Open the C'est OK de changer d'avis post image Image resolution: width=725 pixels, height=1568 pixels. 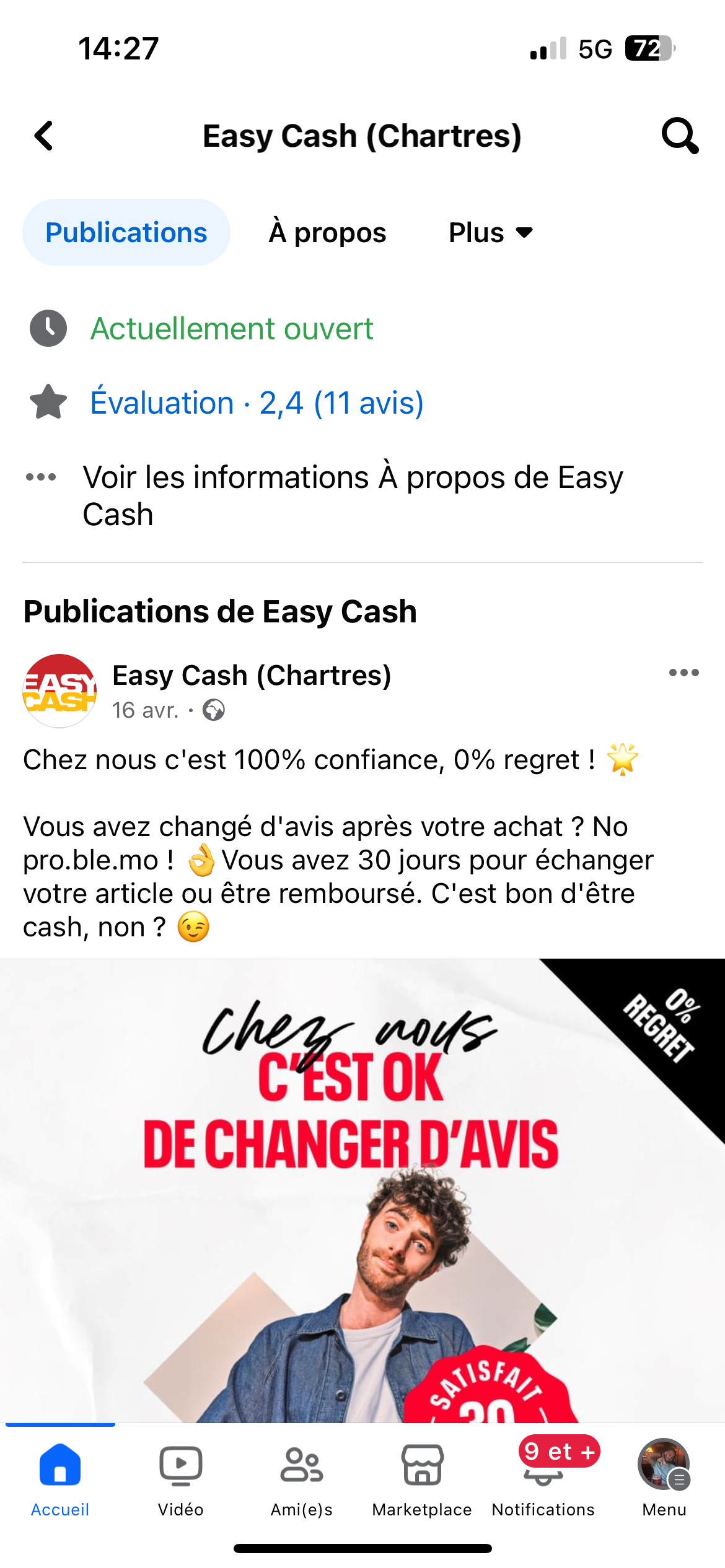tap(362, 1189)
